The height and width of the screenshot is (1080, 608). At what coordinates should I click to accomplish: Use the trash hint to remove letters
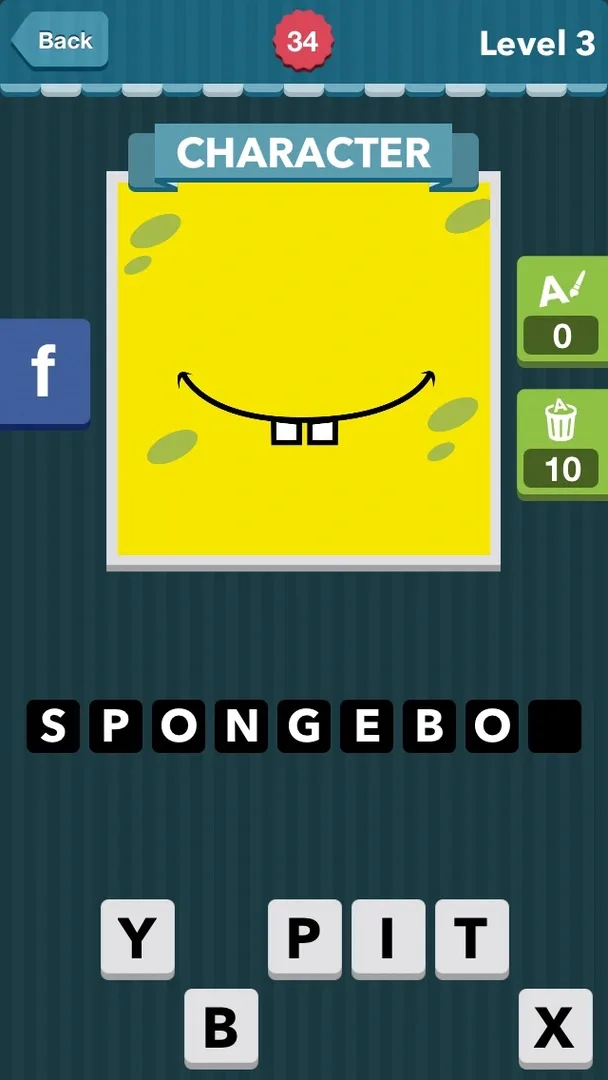click(x=561, y=443)
